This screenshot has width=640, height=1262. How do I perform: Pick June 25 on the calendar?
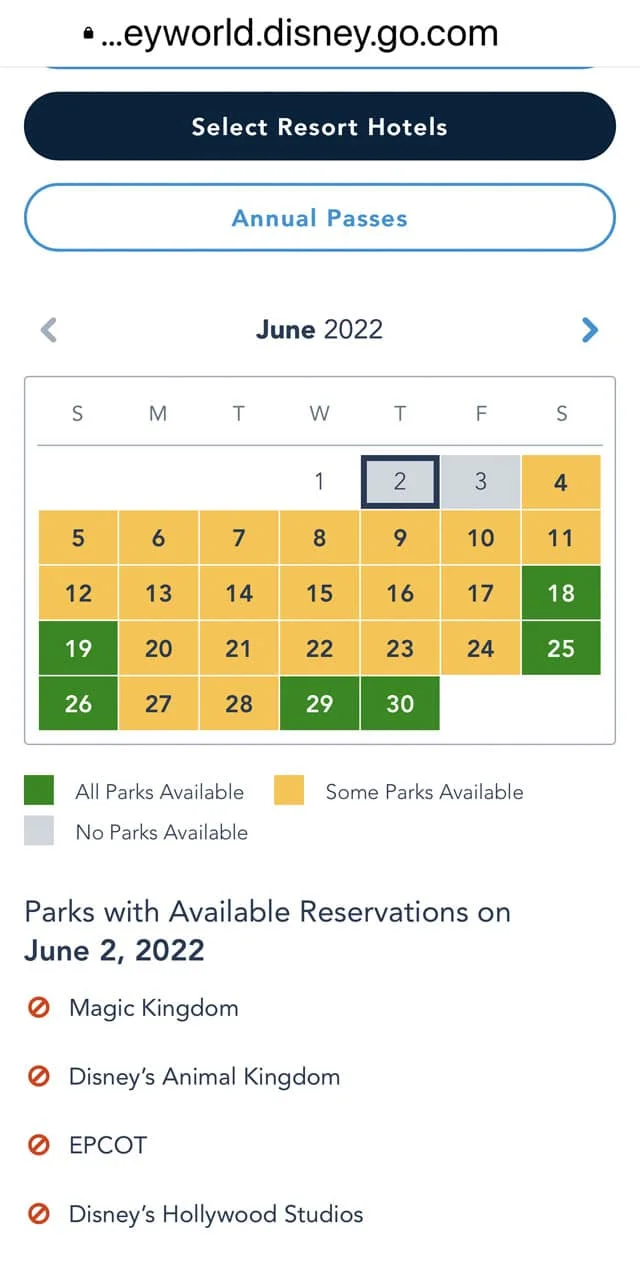[x=561, y=648]
